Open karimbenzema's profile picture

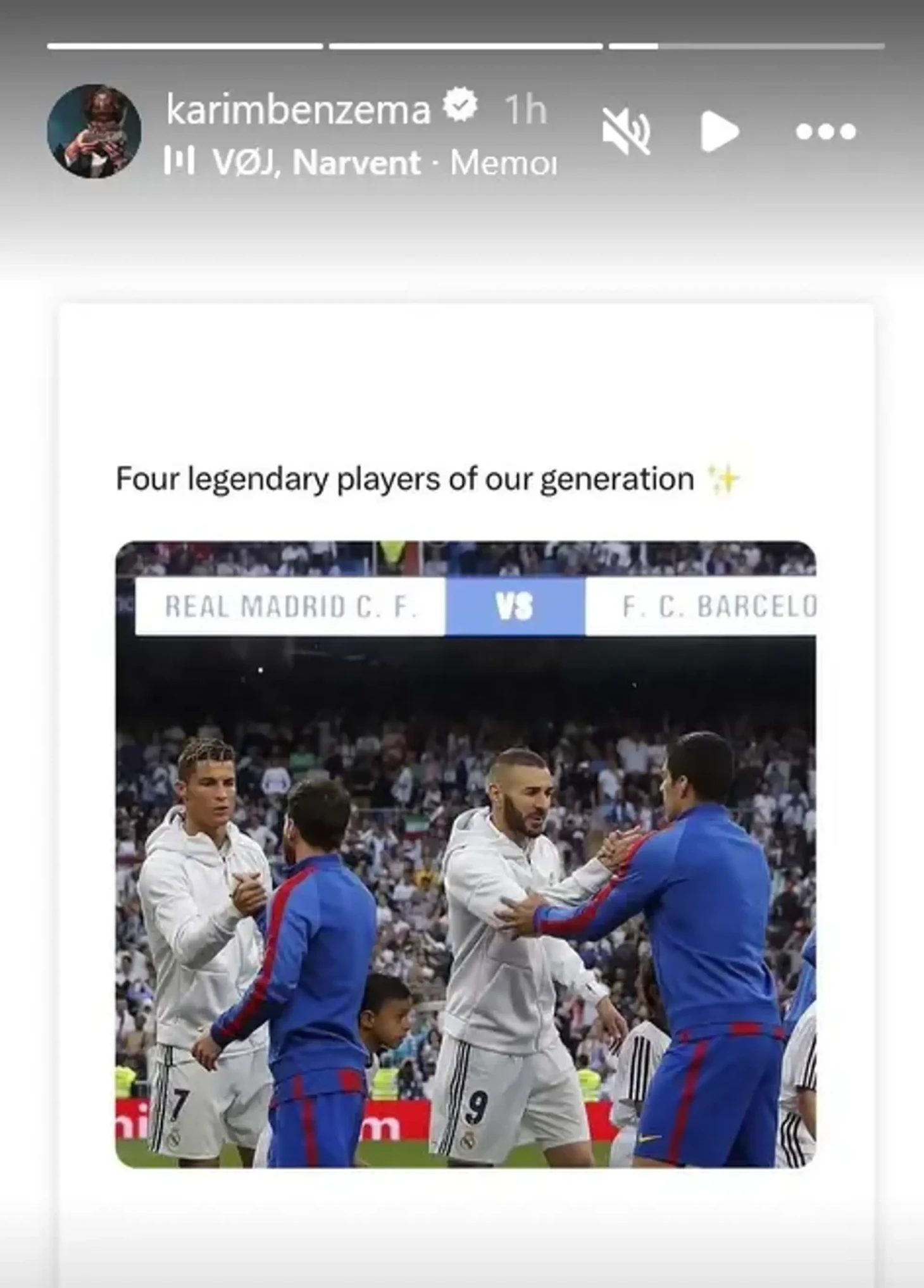pos(94,131)
